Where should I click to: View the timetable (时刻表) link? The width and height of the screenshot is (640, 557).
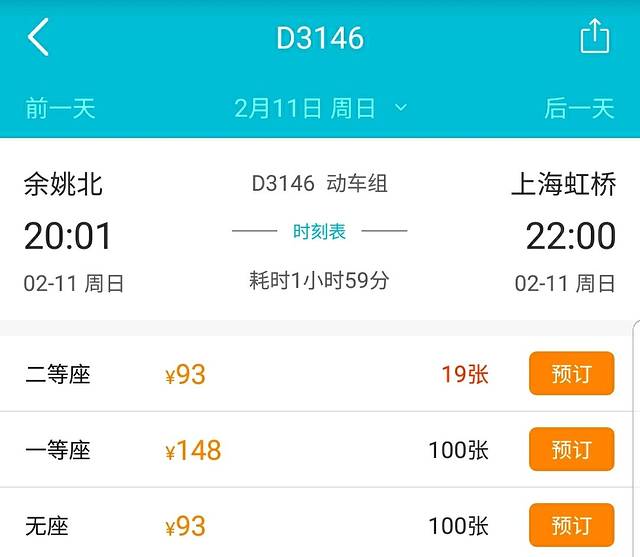[319, 231]
